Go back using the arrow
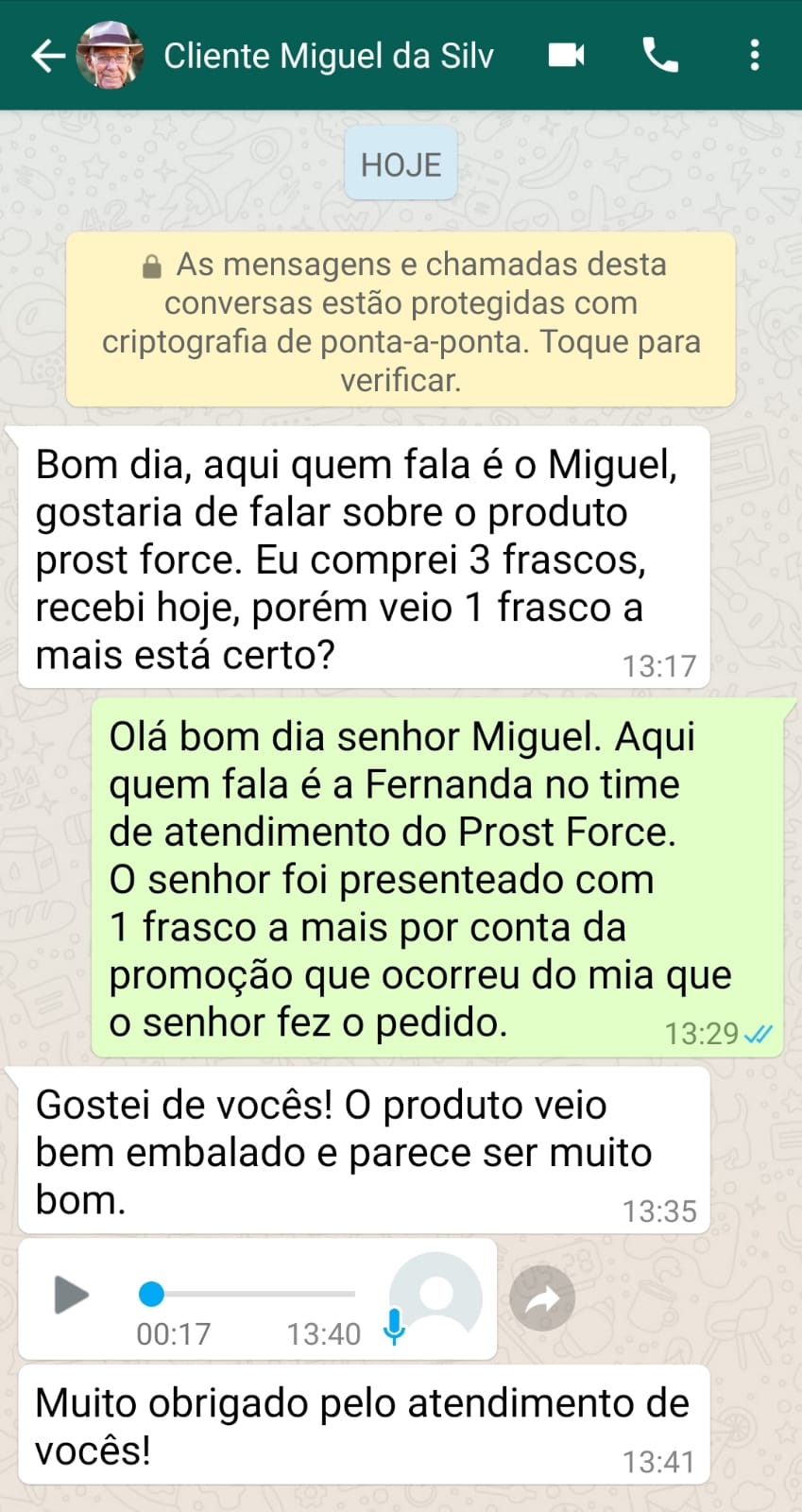This screenshot has height=1512, width=802. click(x=47, y=56)
